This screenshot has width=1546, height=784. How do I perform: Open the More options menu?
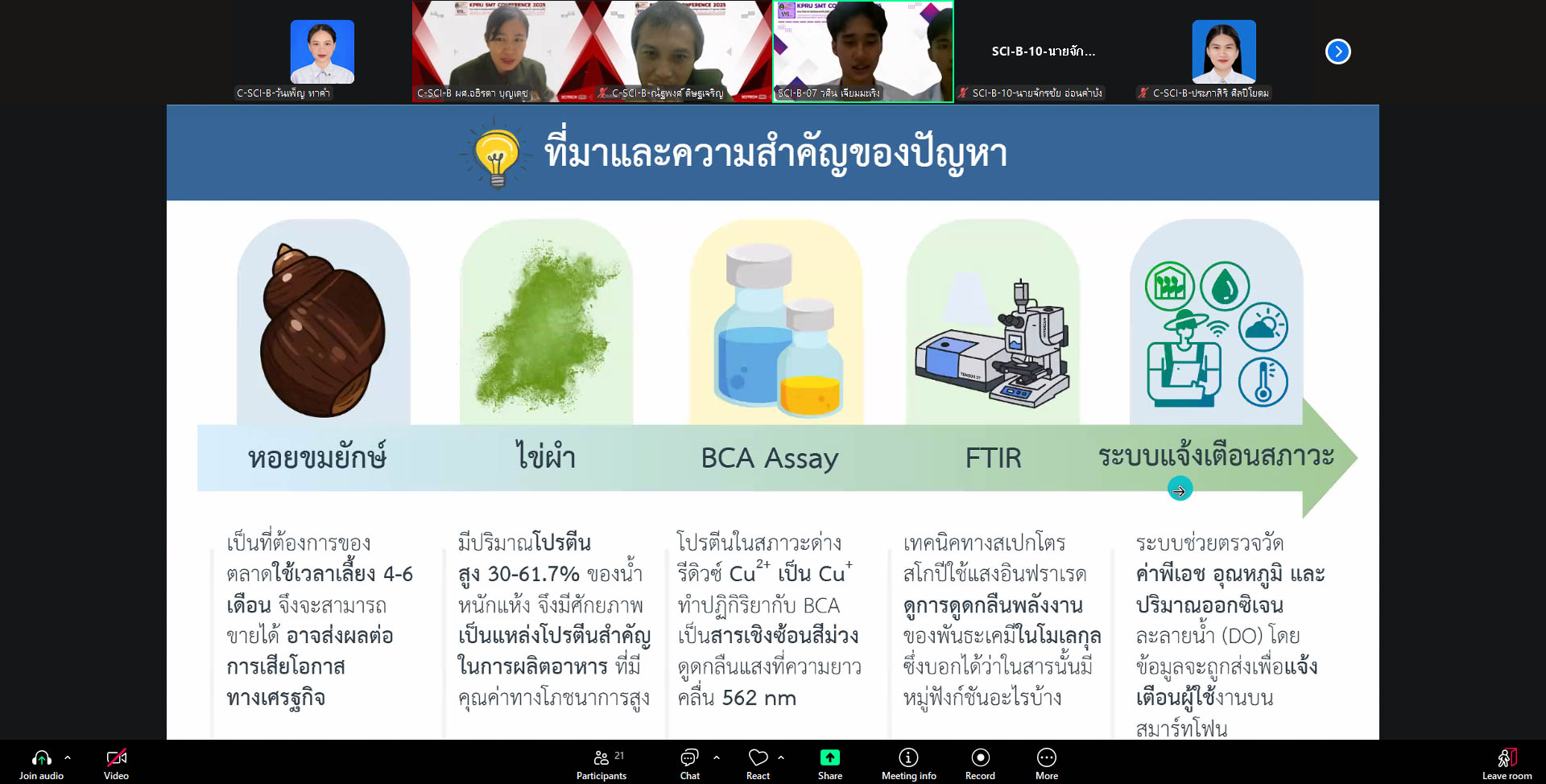(x=1046, y=763)
